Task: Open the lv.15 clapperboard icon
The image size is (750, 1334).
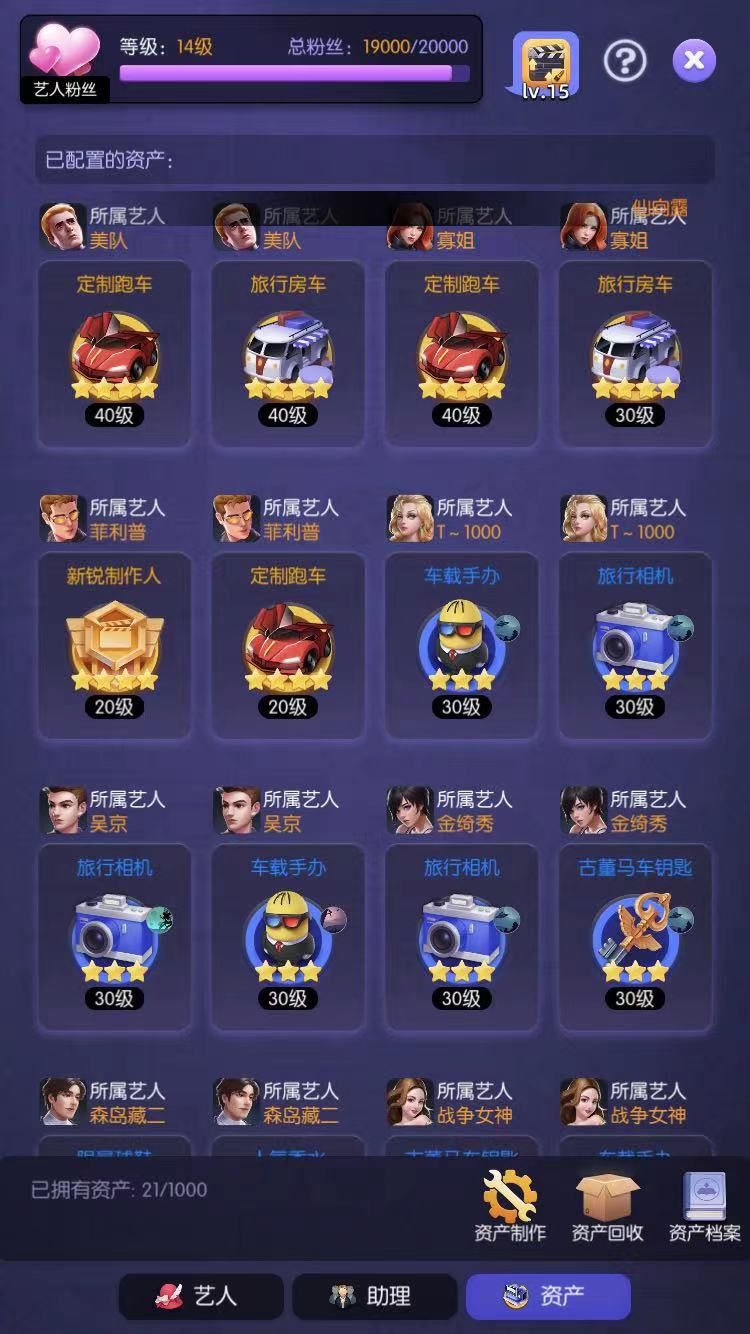Action: pos(544,62)
